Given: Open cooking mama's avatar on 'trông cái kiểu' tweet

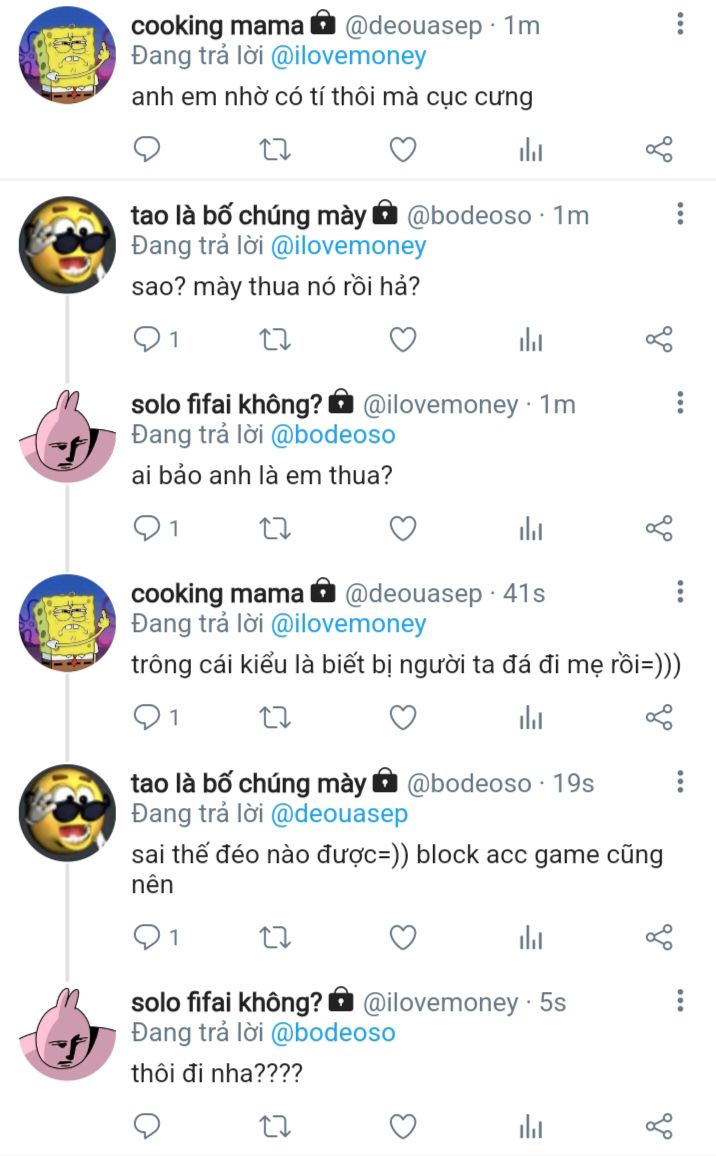Looking at the screenshot, I should tap(68, 622).
